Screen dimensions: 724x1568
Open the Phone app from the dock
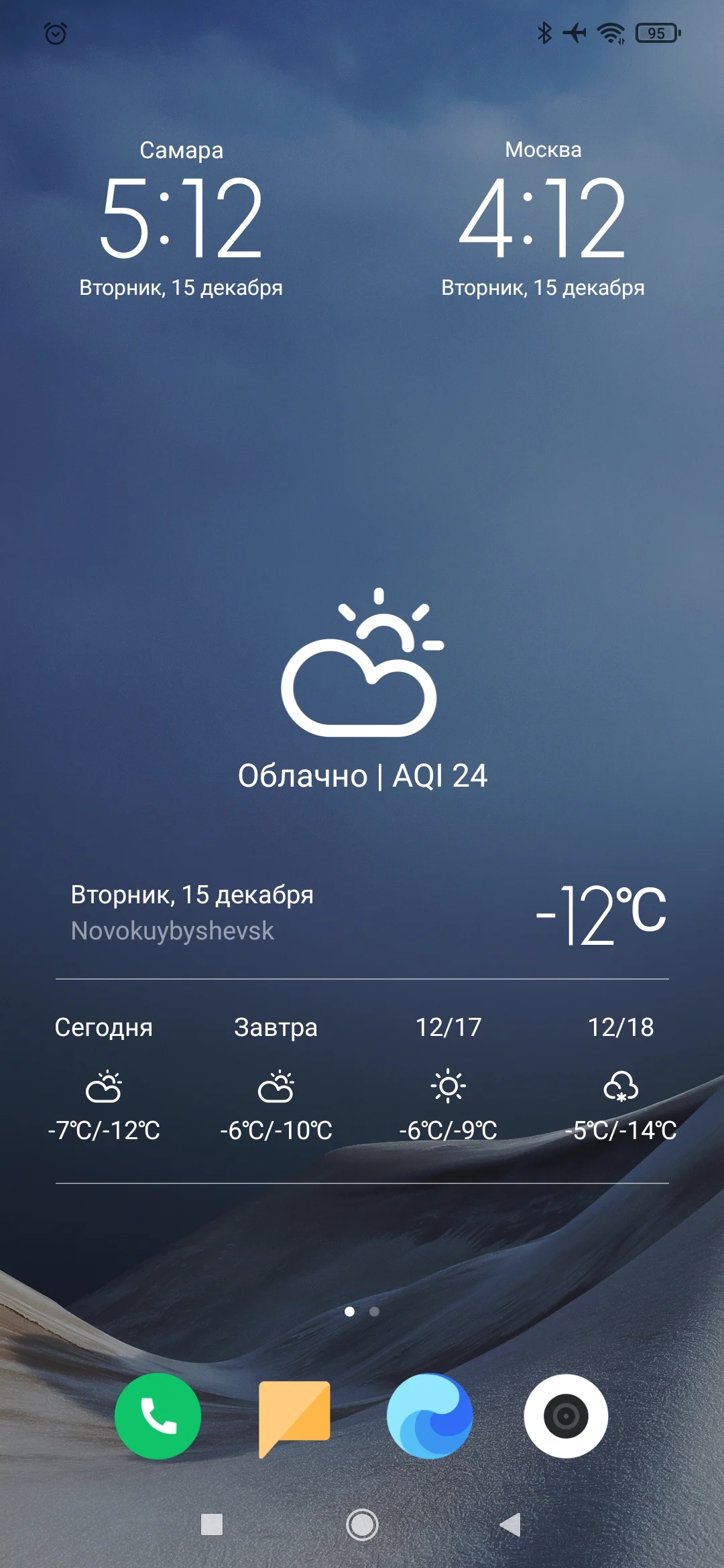point(159,1416)
